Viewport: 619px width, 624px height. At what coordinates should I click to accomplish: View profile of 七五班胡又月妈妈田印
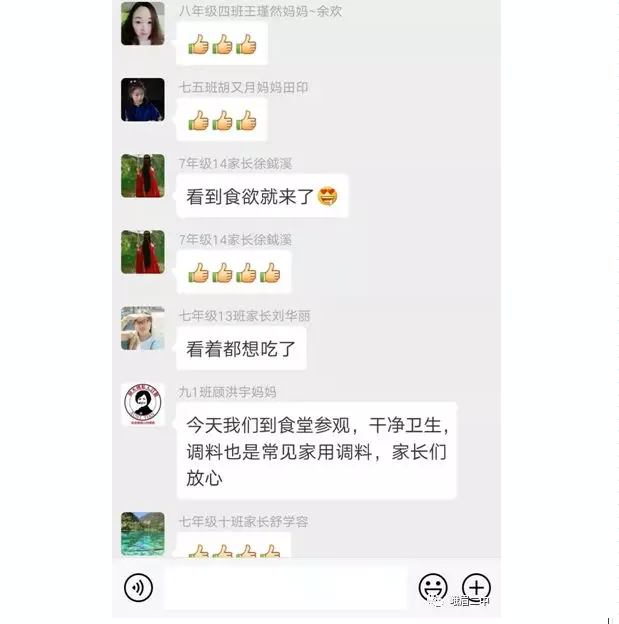coord(142,99)
